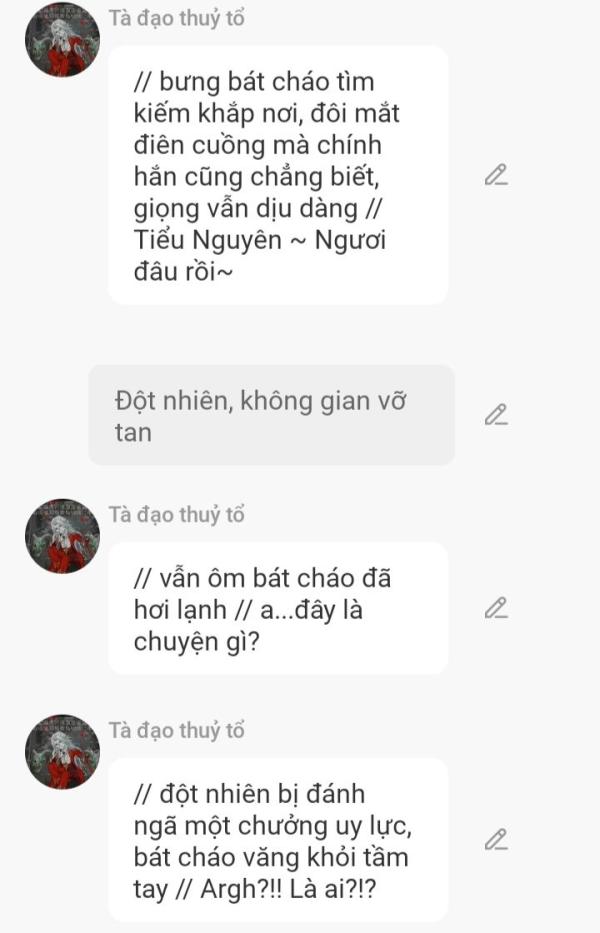
Task: Open avatar beside 'Argh?!! Là ai?!?' message
Action: pos(62,752)
